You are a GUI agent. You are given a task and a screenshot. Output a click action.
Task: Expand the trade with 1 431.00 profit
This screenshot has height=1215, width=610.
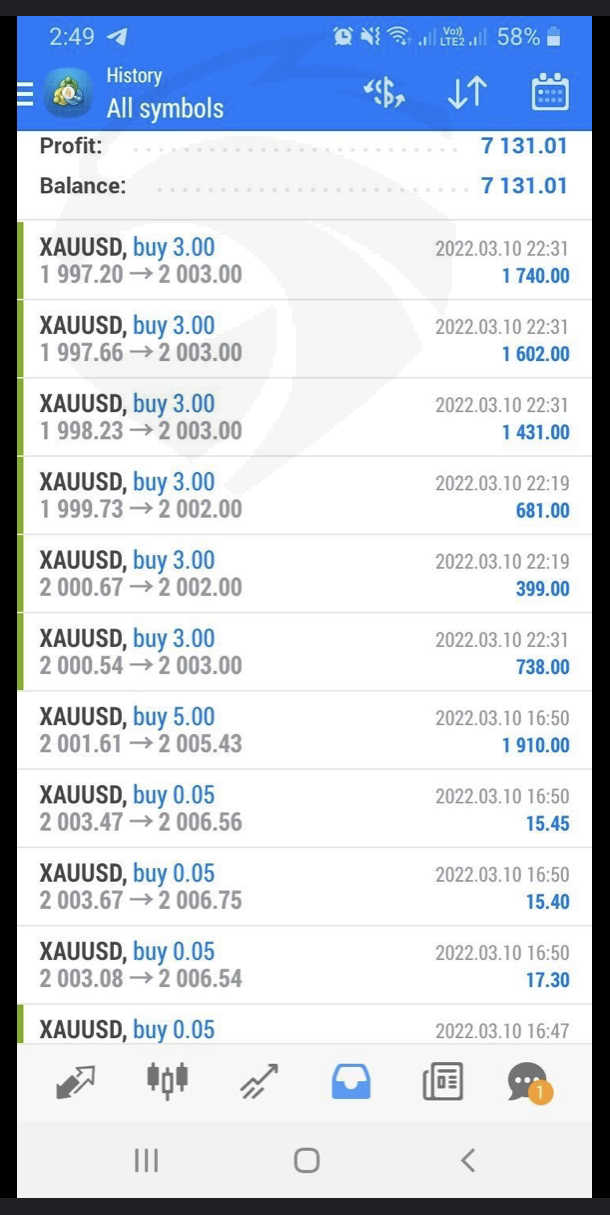click(x=304, y=417)
